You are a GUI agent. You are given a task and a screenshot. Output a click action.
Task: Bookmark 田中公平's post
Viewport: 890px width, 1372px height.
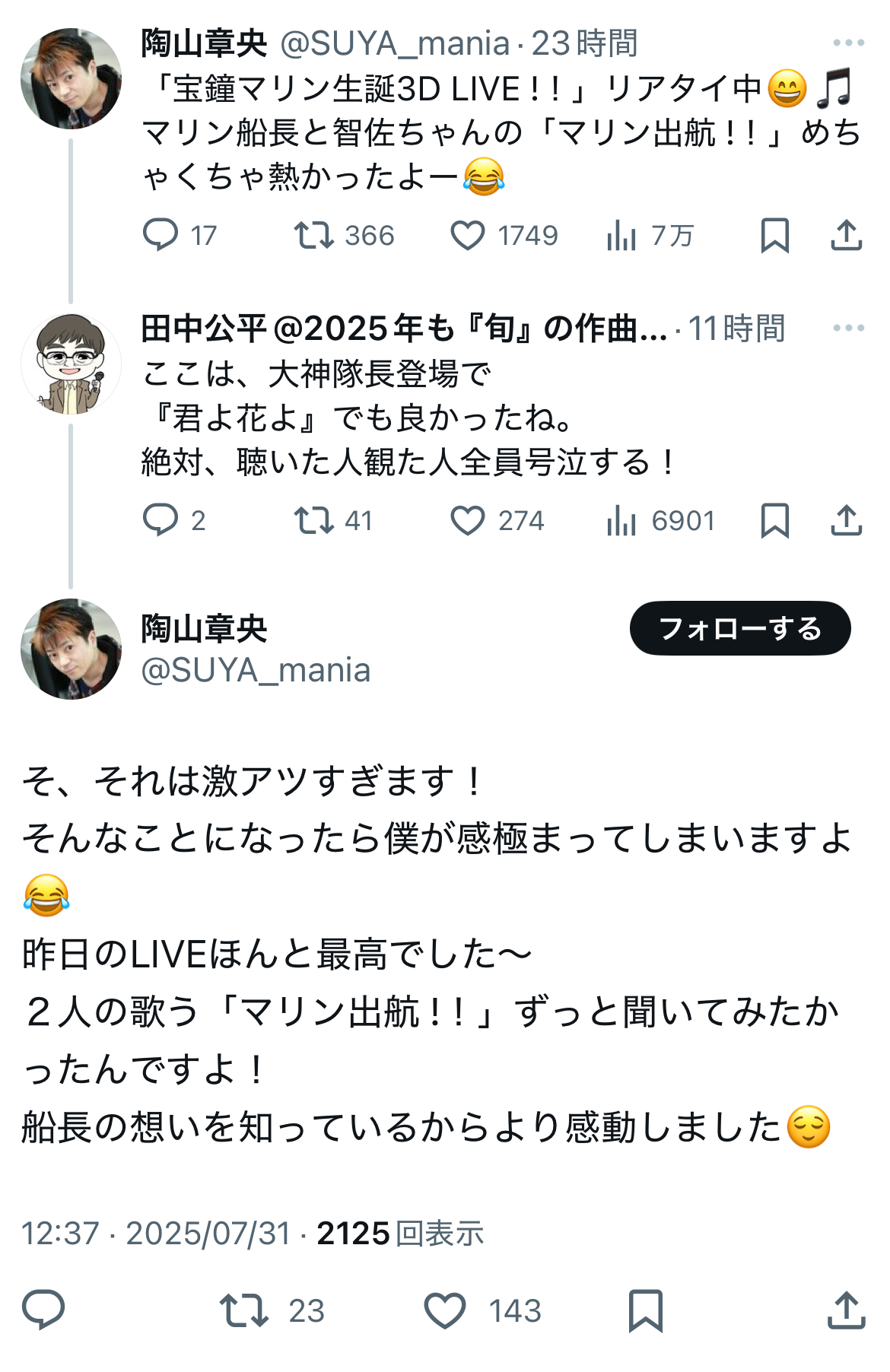(774, 520)
